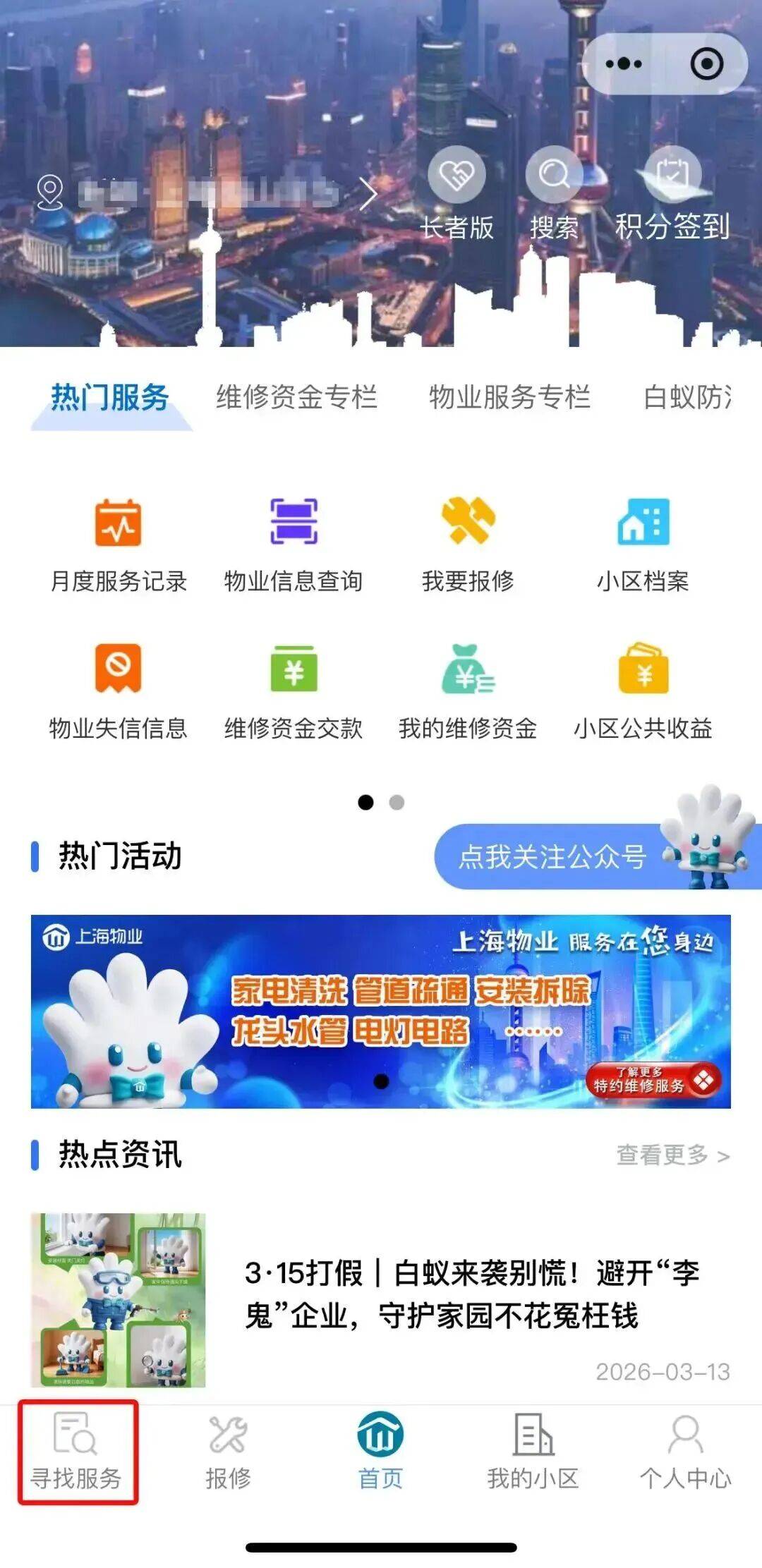This screenshot has height=1568, width=762.
Task: Tap 点我关注公众号 button
Action: pos(552,857)
